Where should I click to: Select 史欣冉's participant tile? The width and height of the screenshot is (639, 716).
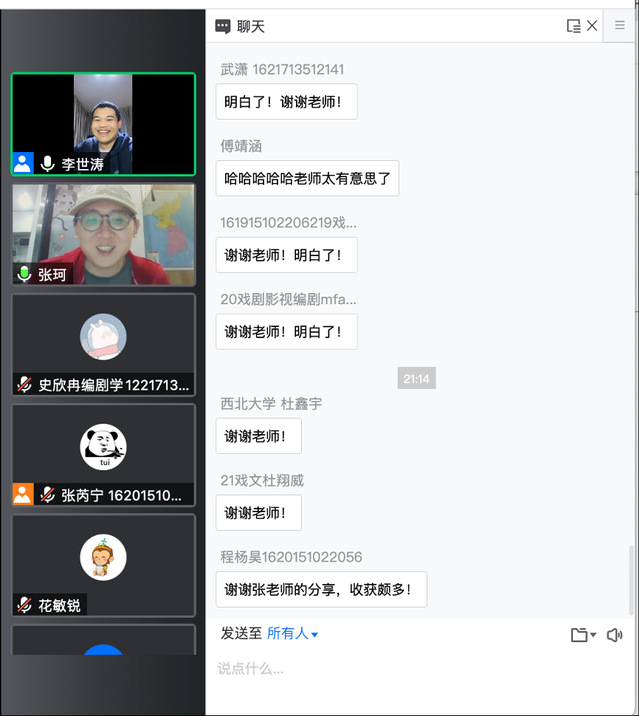coord(103,345)
